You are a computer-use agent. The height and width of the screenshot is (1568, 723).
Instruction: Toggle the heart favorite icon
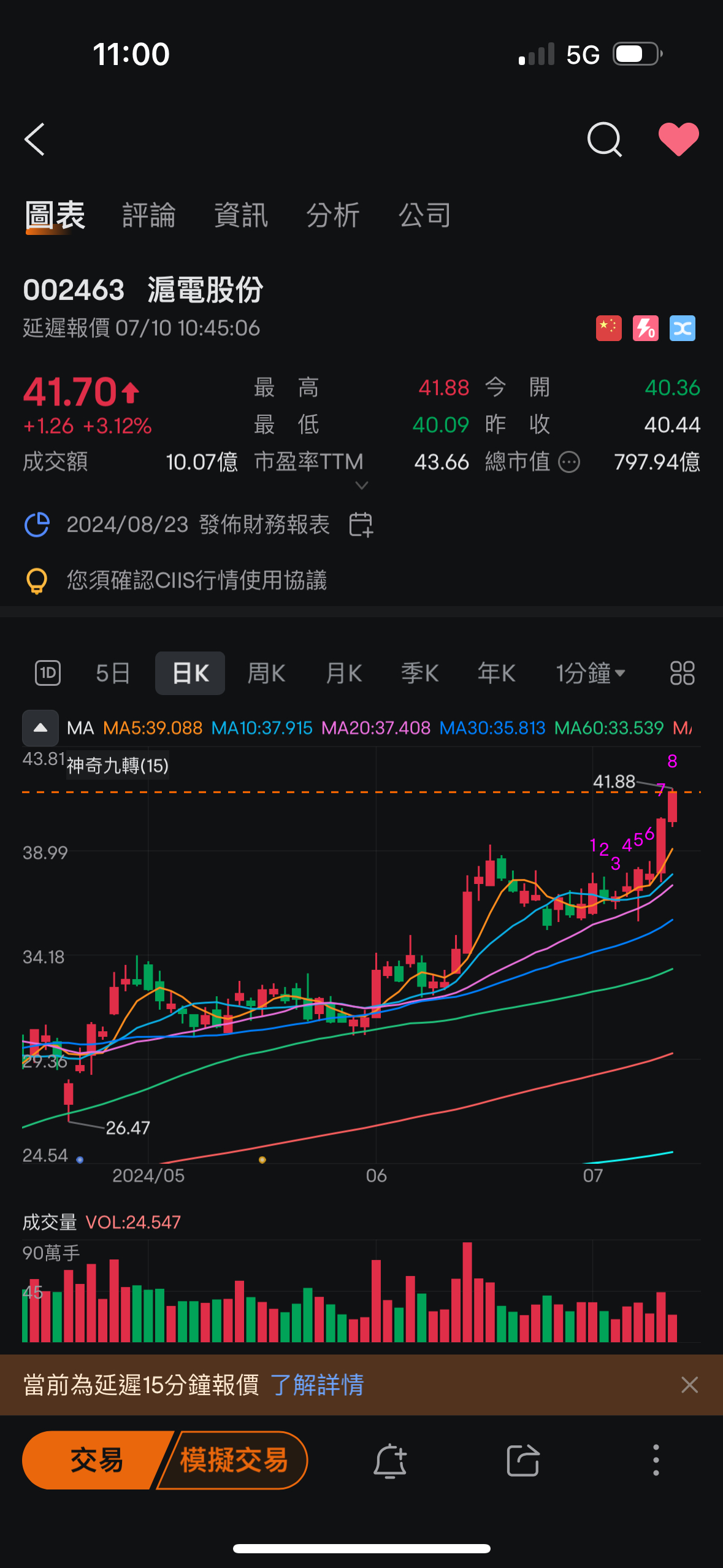click(678, 139)
